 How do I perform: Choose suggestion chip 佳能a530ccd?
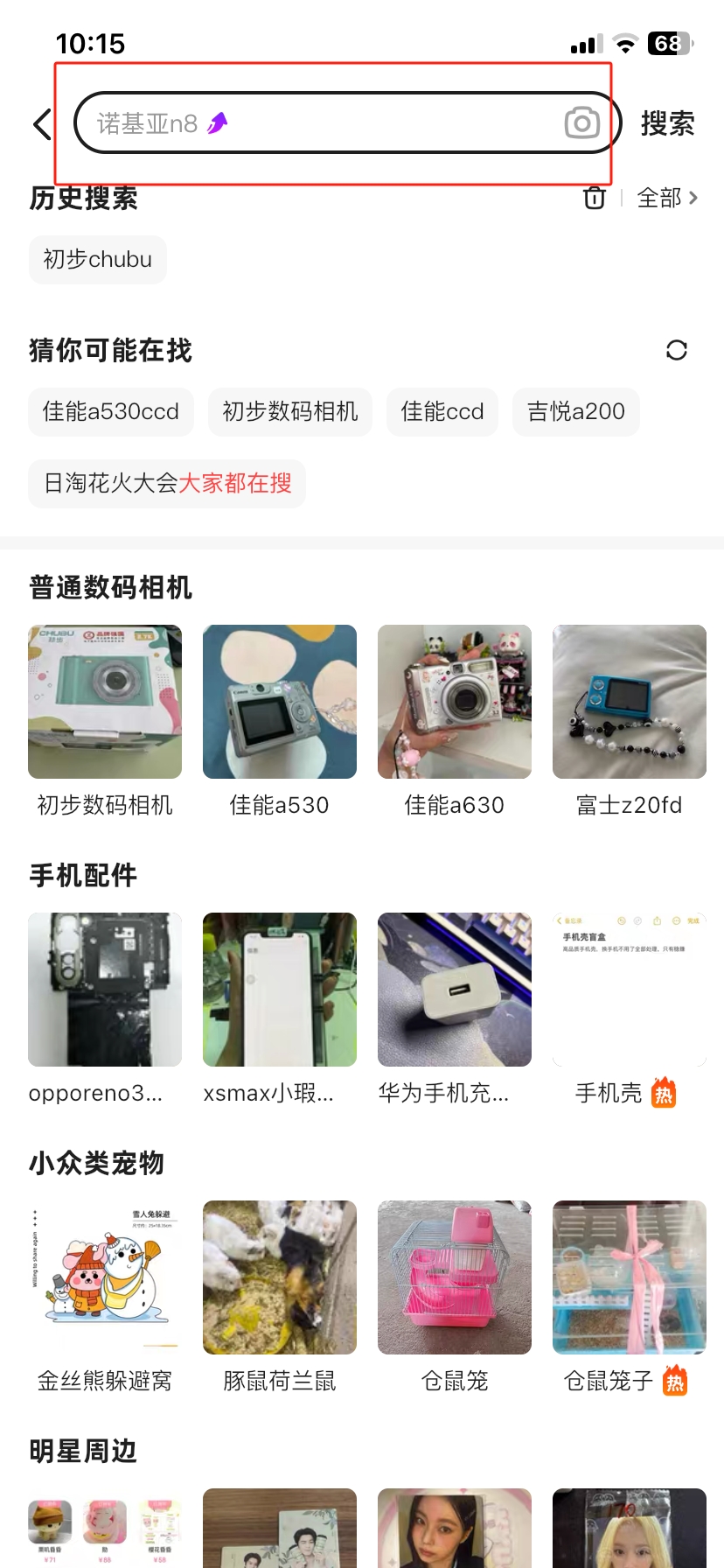point(111,412)
